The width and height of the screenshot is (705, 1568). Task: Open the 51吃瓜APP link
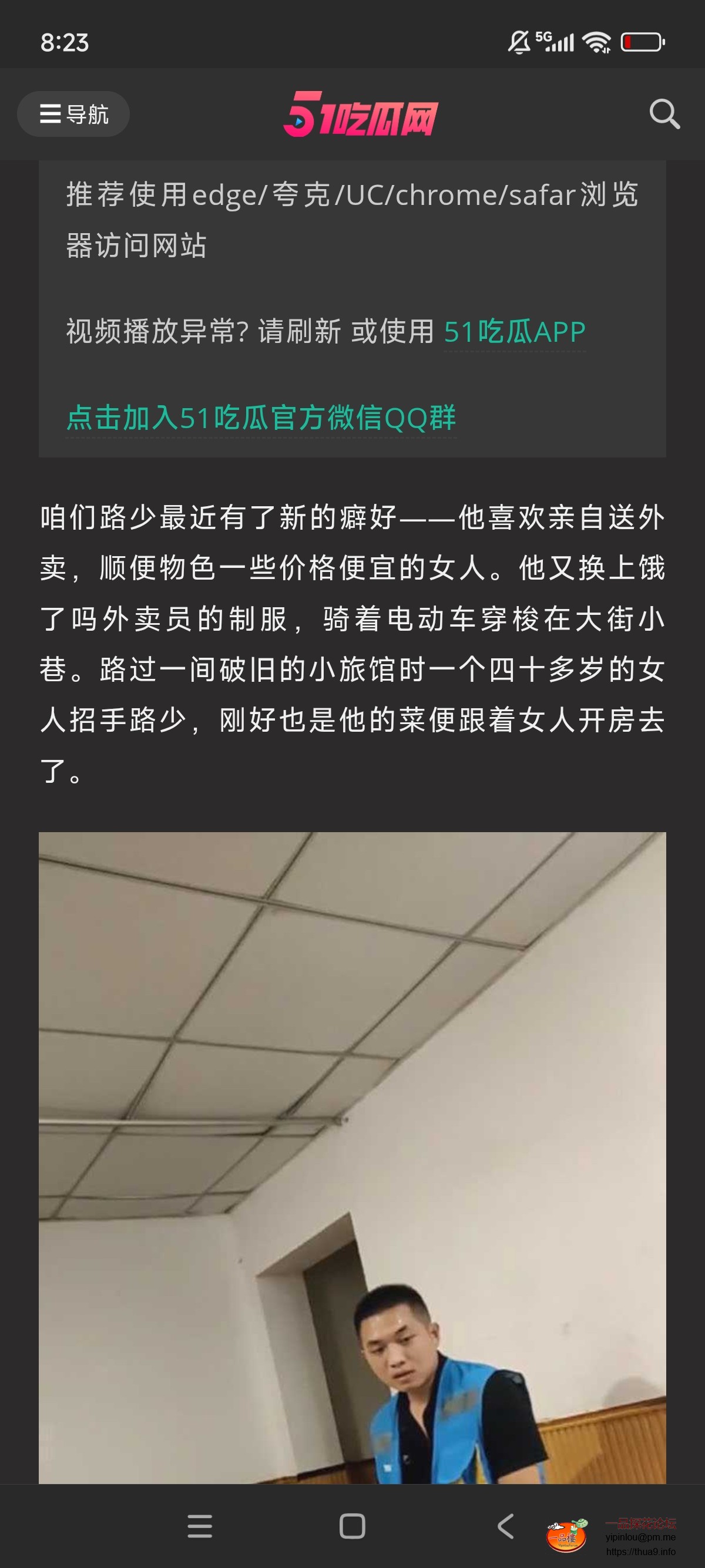click(x=515, y=332)
